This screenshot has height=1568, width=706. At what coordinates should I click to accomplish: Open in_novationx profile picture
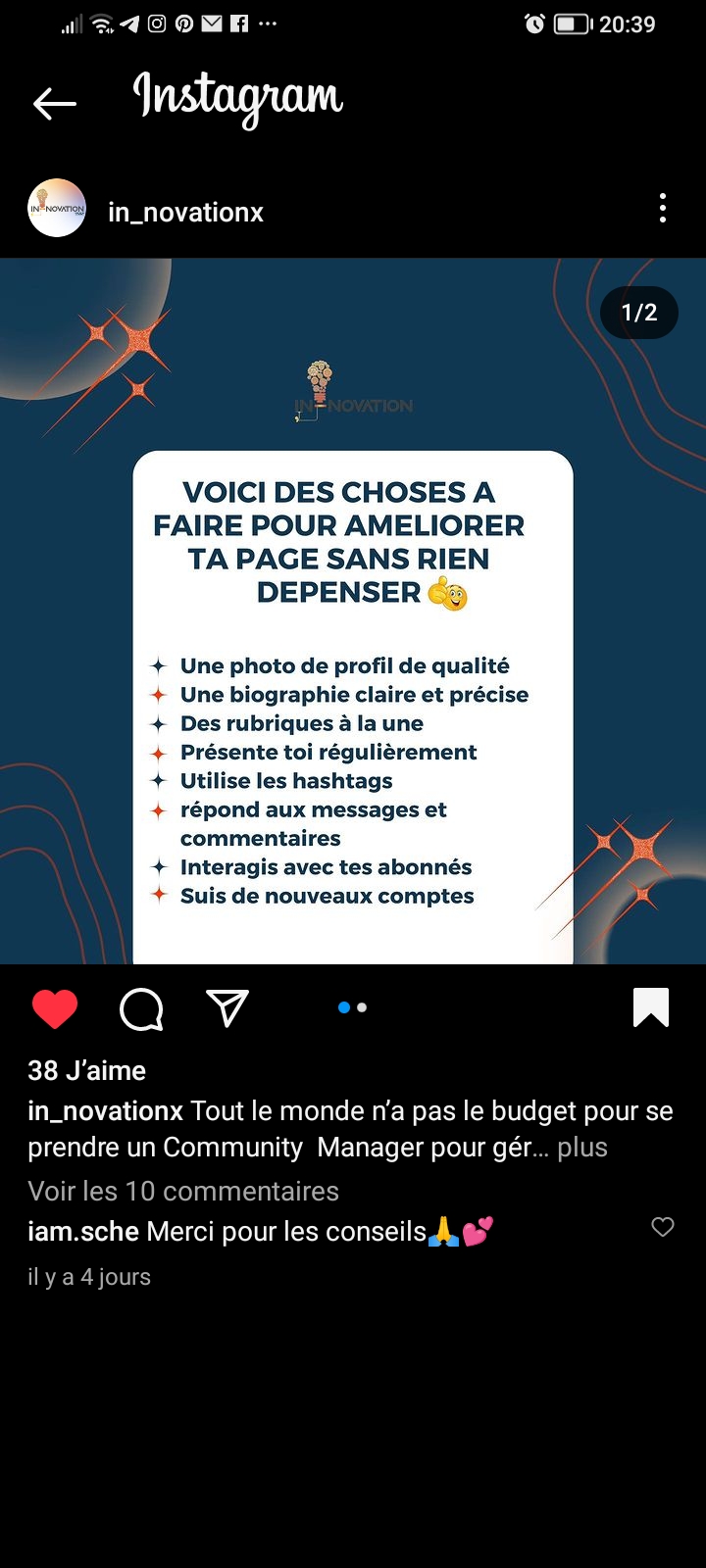(57, 208)
